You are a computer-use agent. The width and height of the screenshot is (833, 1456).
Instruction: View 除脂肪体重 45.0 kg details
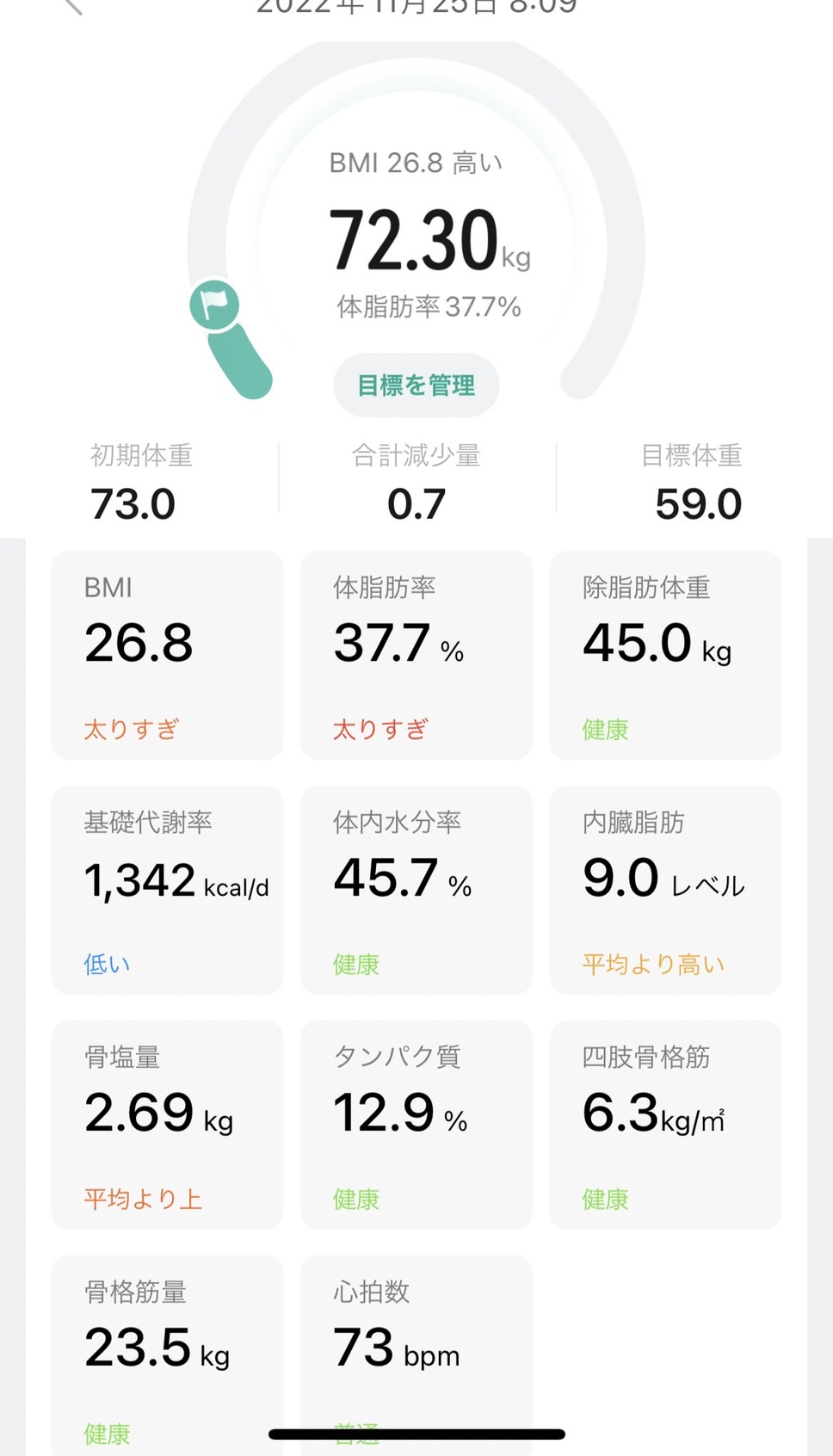tap(666, 655)
